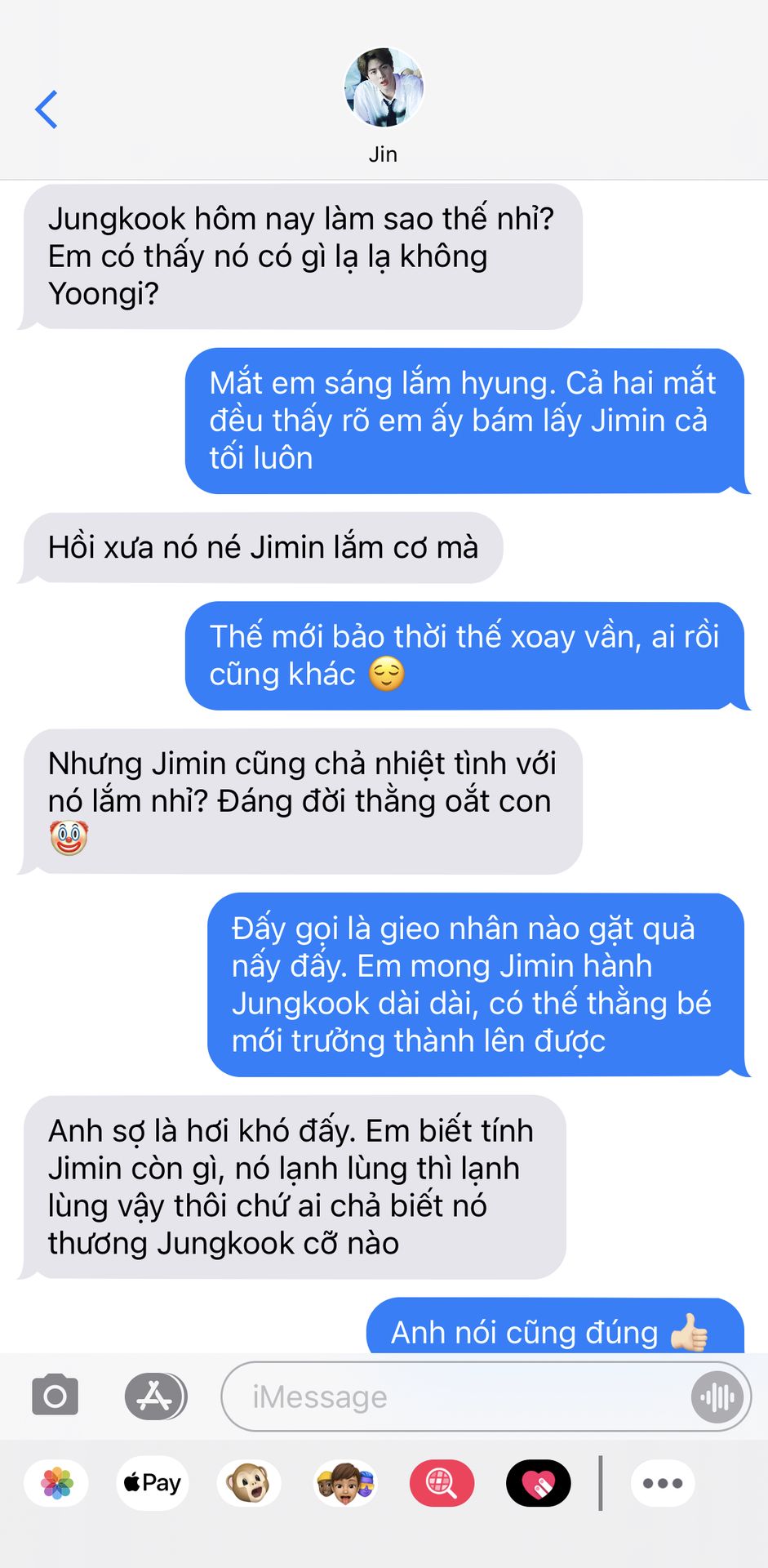Viewport: 768px width, 1568px height.
Task: Record an audio message
Action: point(717,1396)
